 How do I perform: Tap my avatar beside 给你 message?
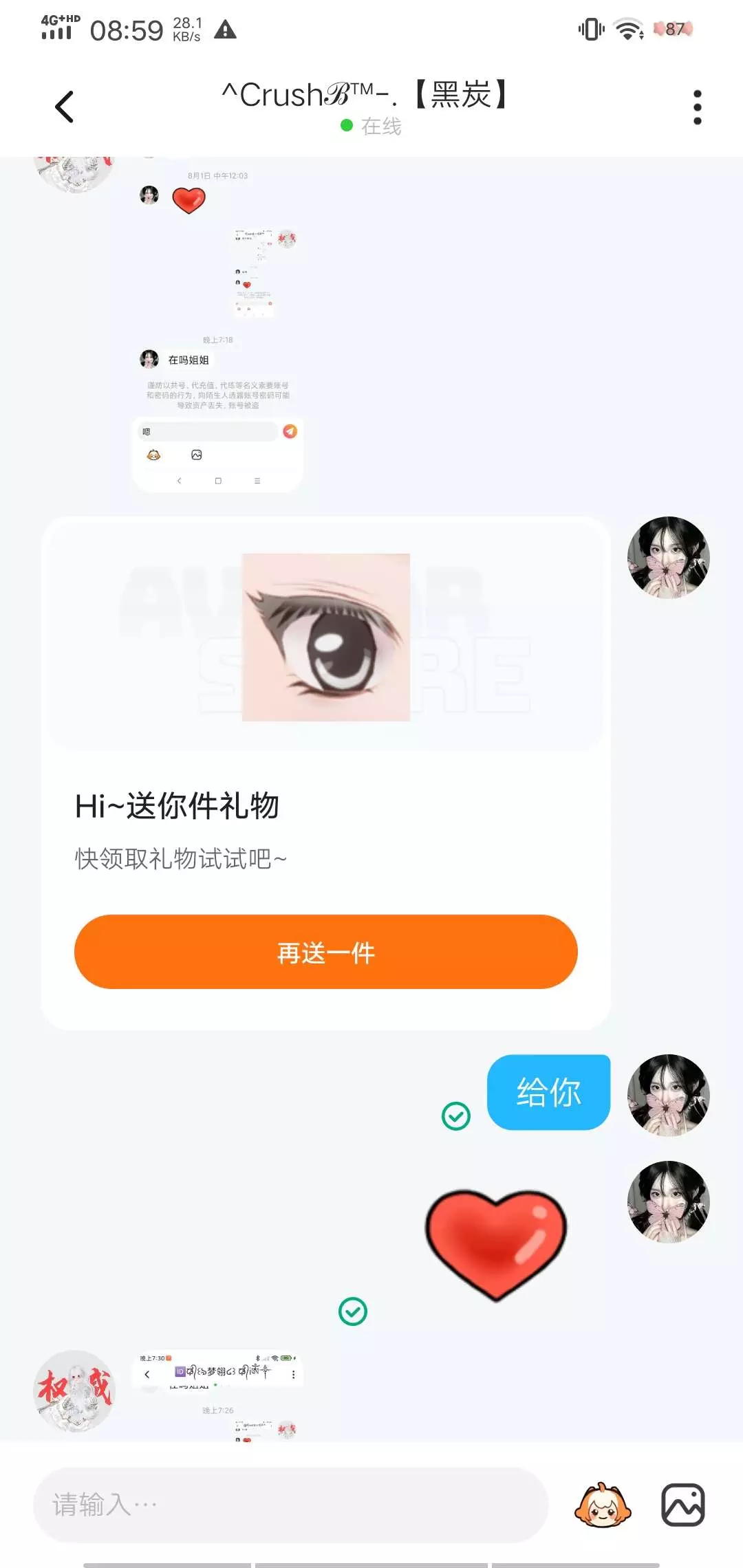point(668,1095)
